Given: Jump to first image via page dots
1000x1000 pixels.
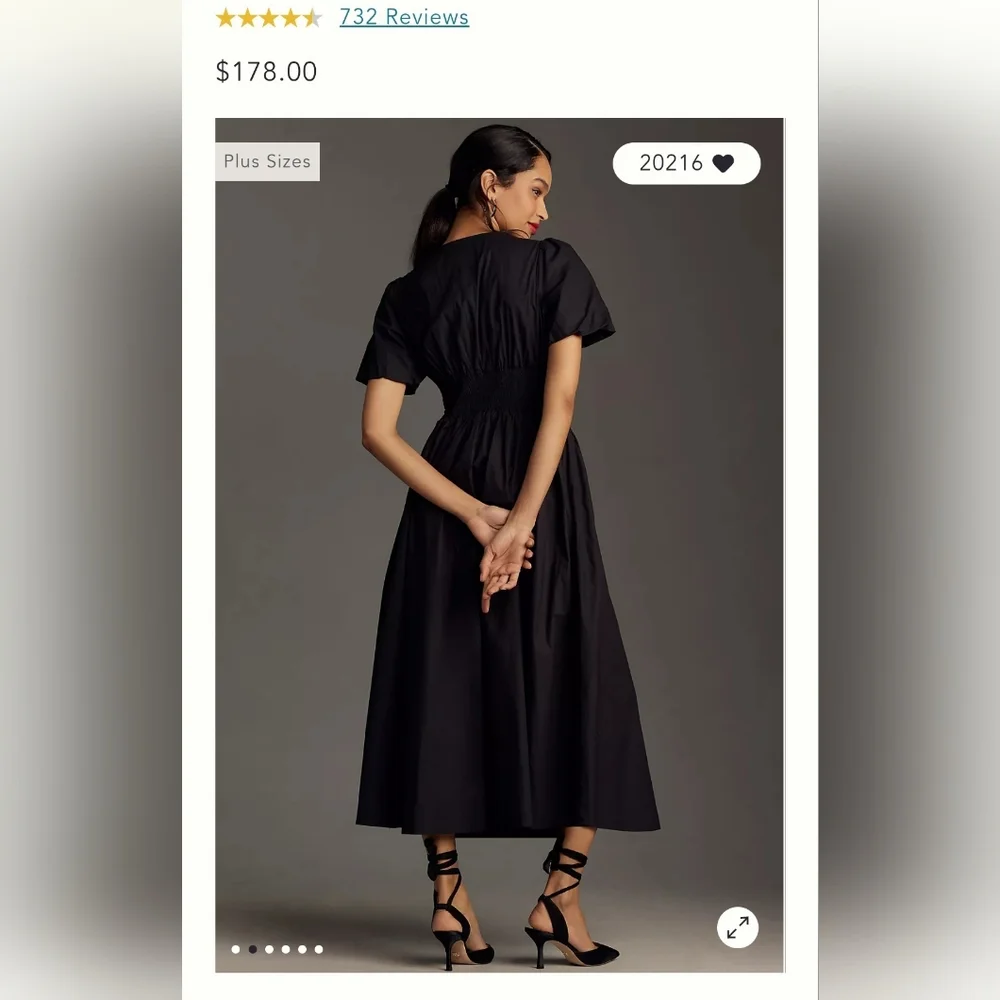Looking at the screenshot, I should [x=236, y=949].
